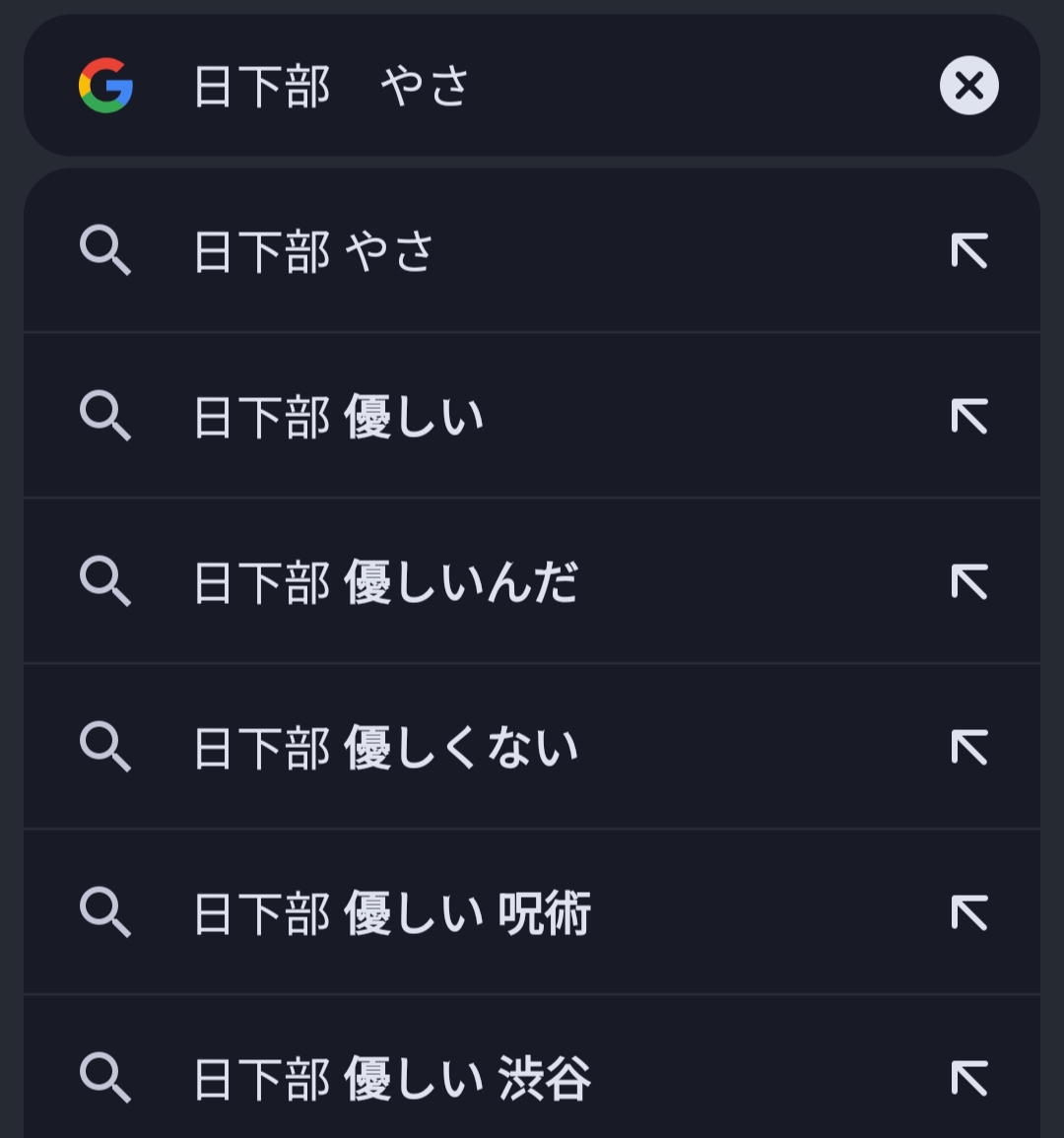Image resolution: width=1064 pixels, height=1138 pixels.
Task: Open the suggestion 日下部 優しい 呪術
Action: tap(392, 913)
